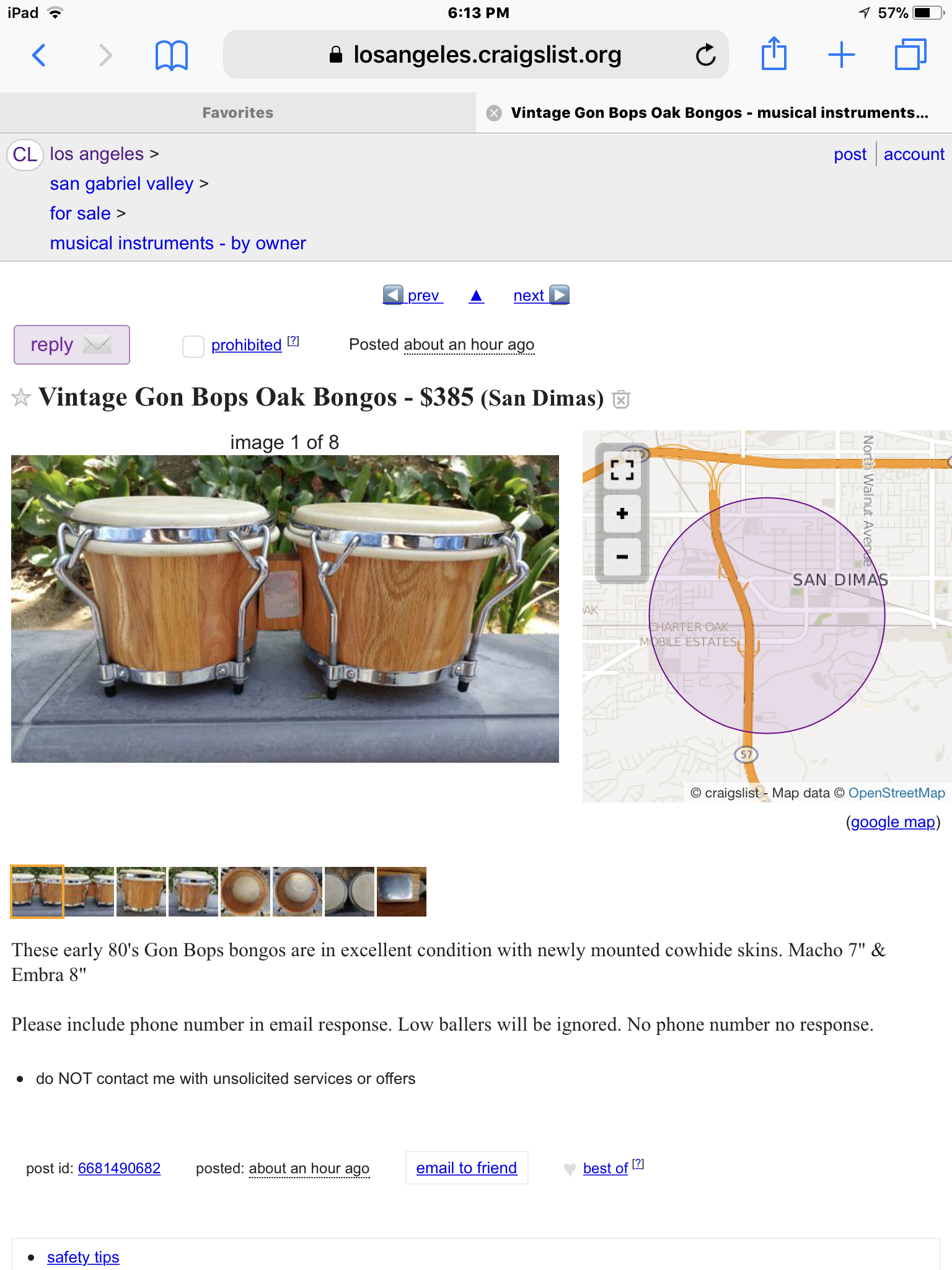Show all open tabs
The height and width of the screenshot is (1270, 952).
point(910,55)
